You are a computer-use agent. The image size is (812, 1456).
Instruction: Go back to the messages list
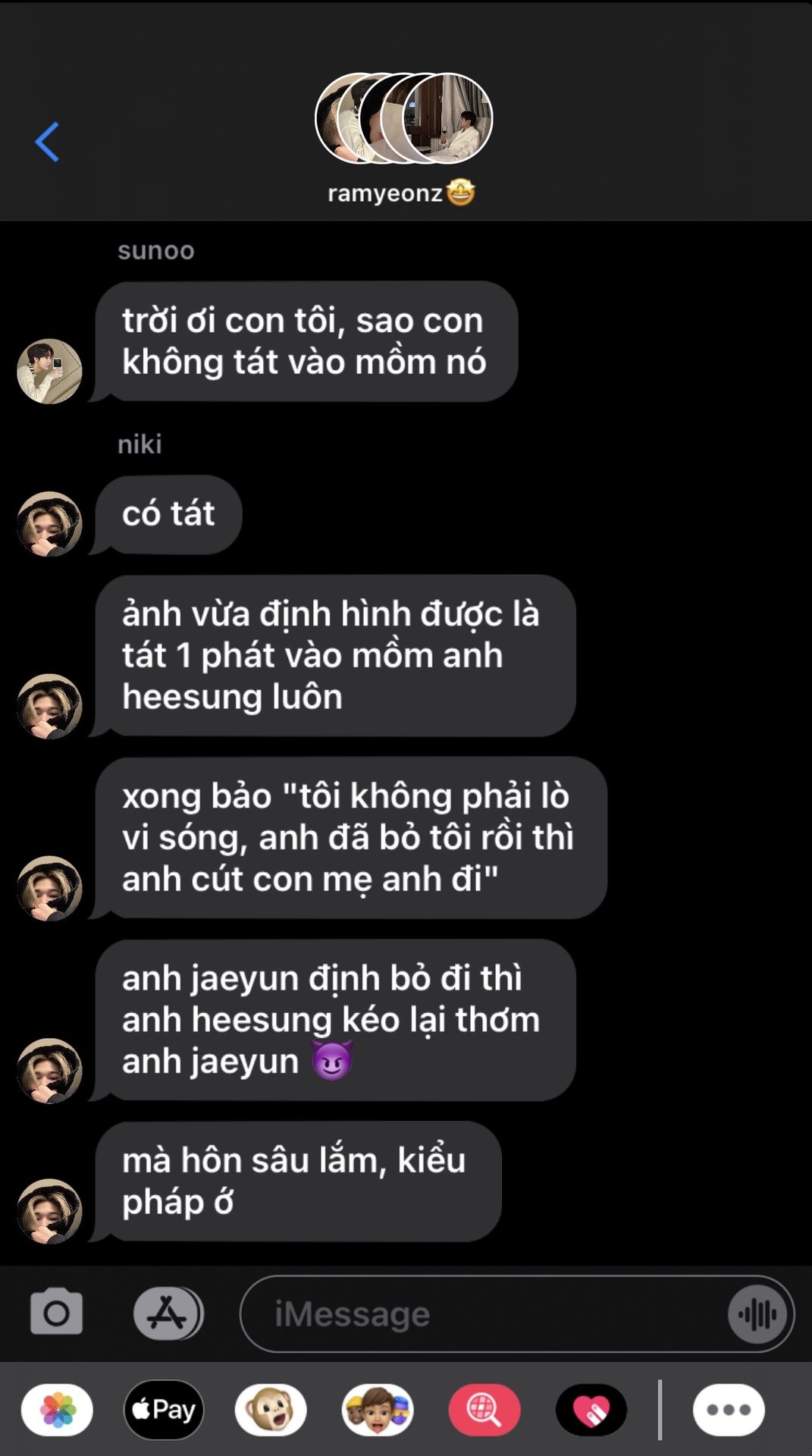tap(47, 142)
